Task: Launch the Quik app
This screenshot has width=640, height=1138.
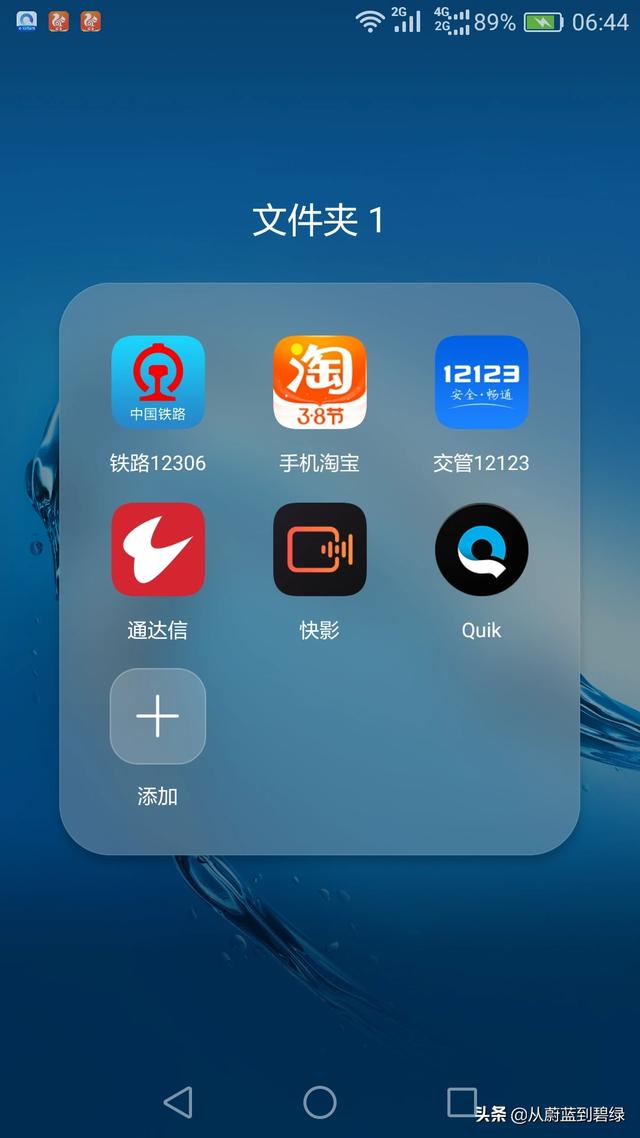Action: [x=481, y=550]
